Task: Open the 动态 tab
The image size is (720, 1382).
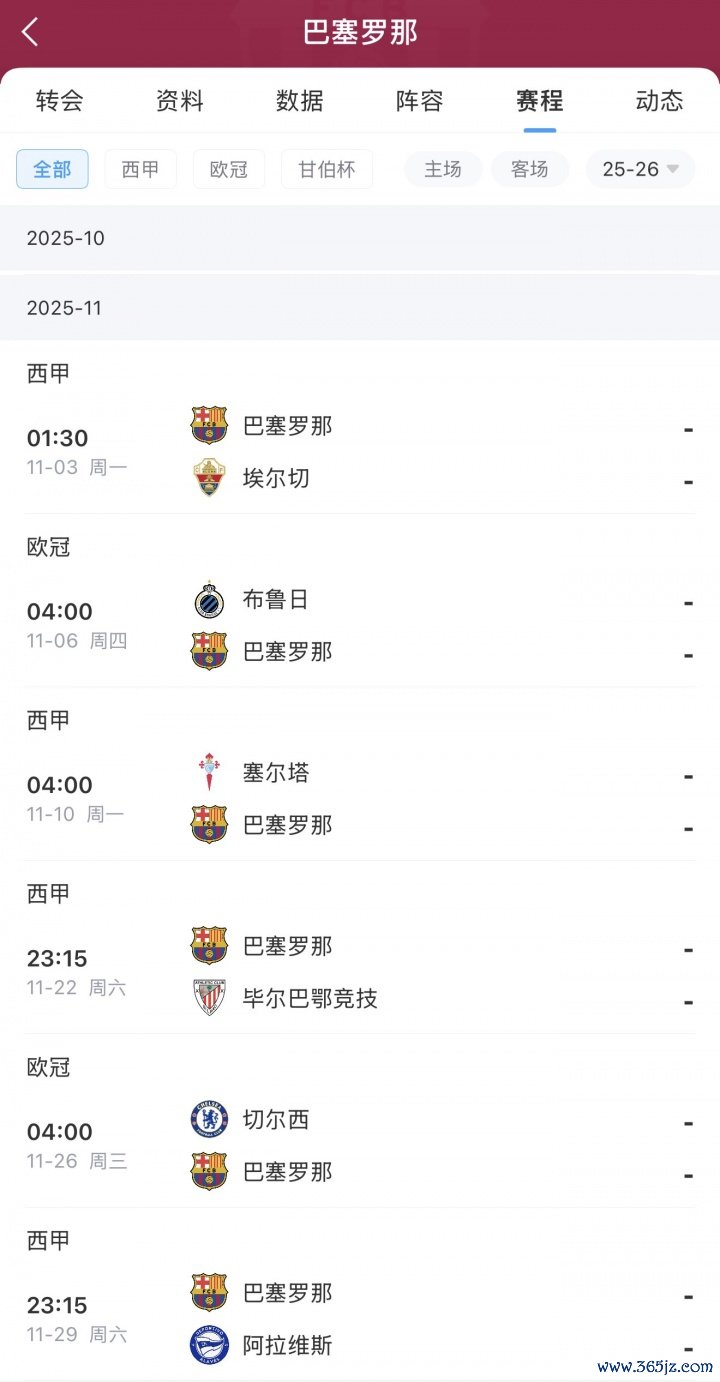Action: (660, 101)
